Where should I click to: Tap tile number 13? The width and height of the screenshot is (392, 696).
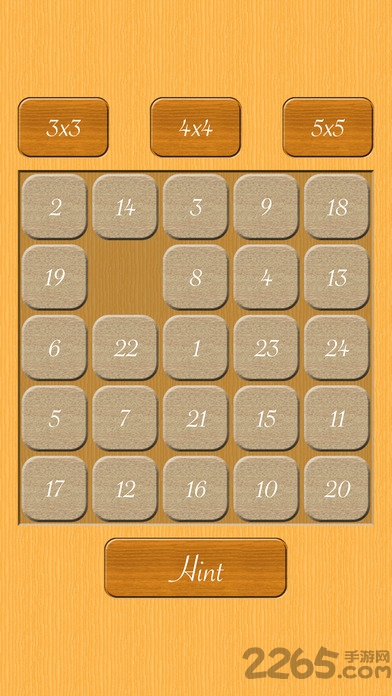337,277
